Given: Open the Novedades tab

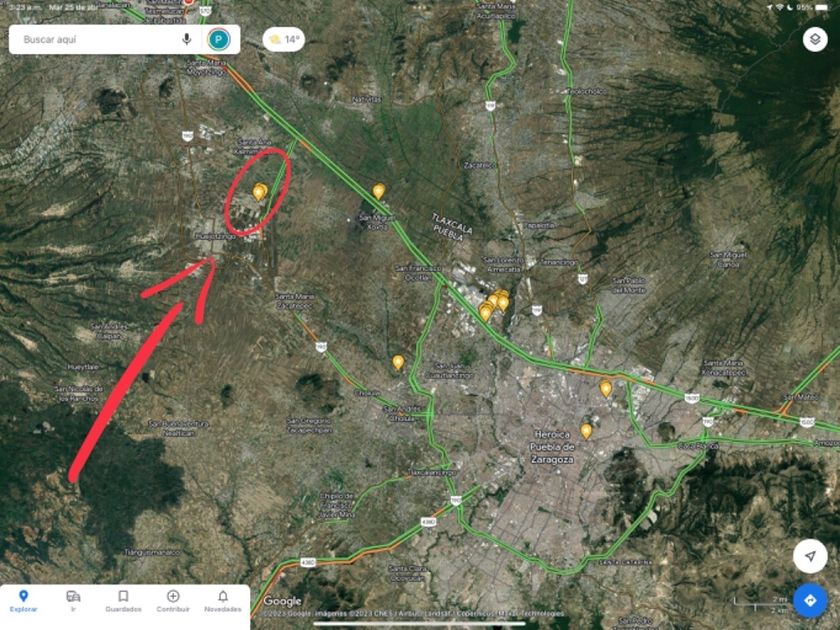Looking at the screenshot, I should [x=223, y=600].
